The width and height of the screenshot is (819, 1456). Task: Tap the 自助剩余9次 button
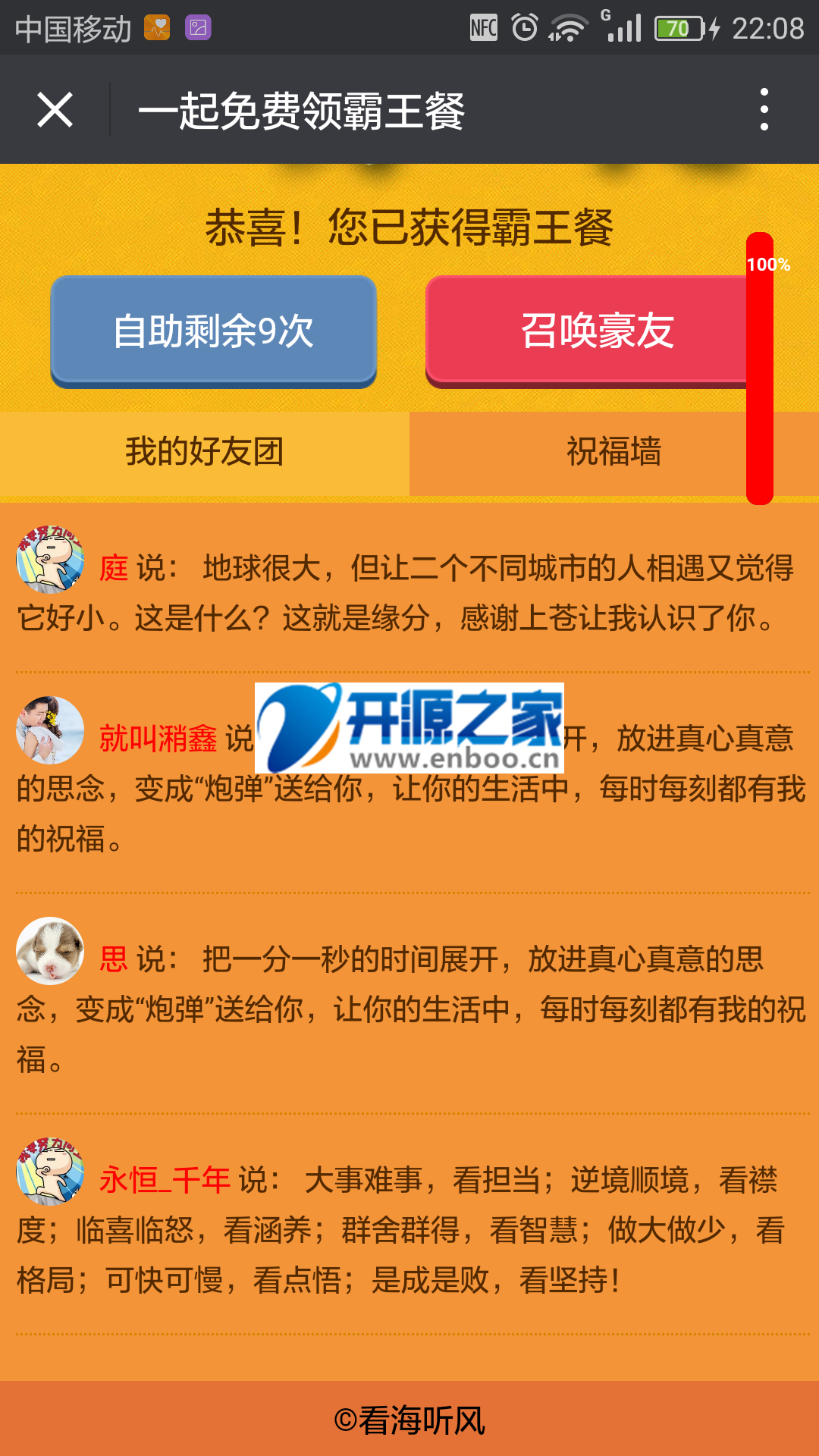(213, 331)
